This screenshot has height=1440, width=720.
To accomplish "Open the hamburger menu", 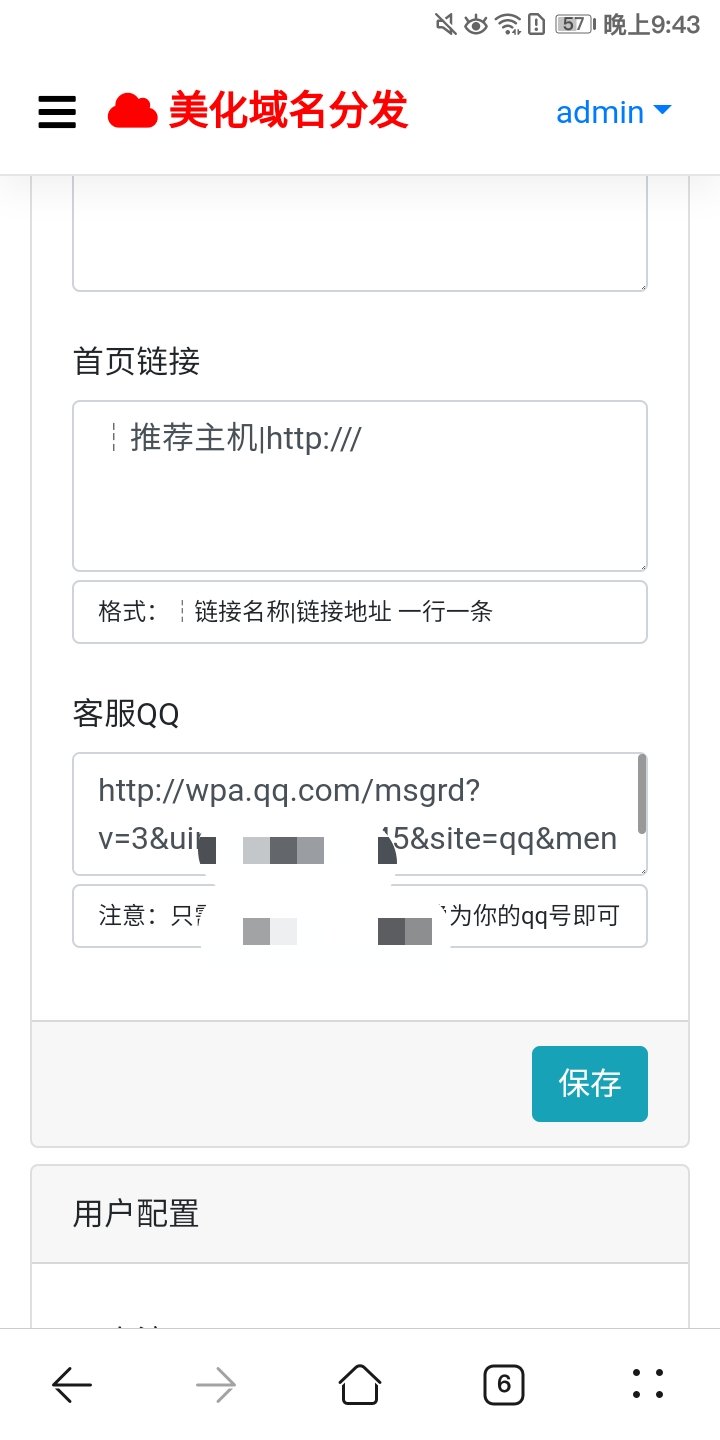I will (x=57, y=112).
